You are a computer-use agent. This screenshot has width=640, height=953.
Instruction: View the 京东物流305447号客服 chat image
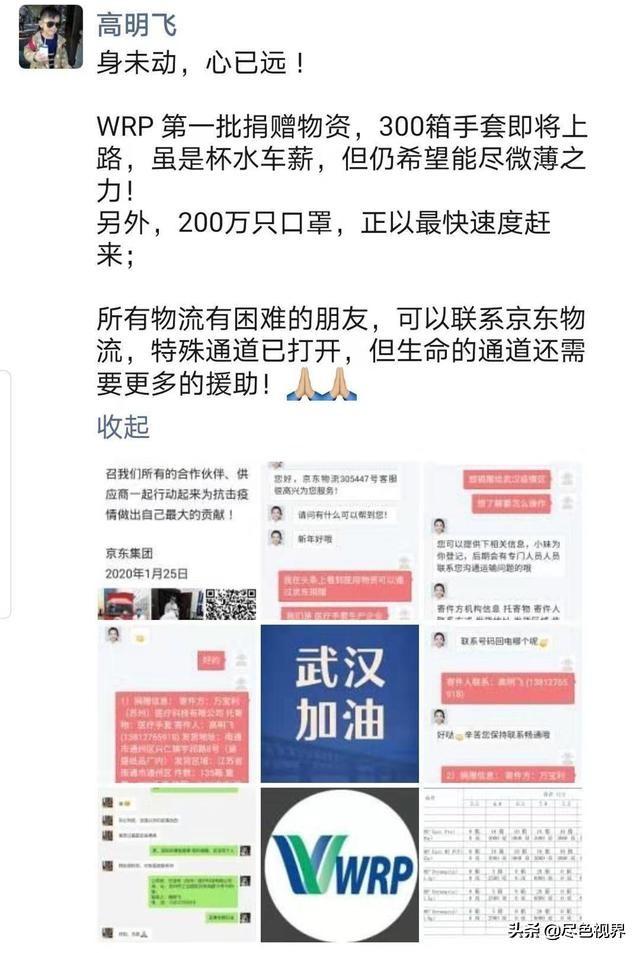[x=340, y=540]
